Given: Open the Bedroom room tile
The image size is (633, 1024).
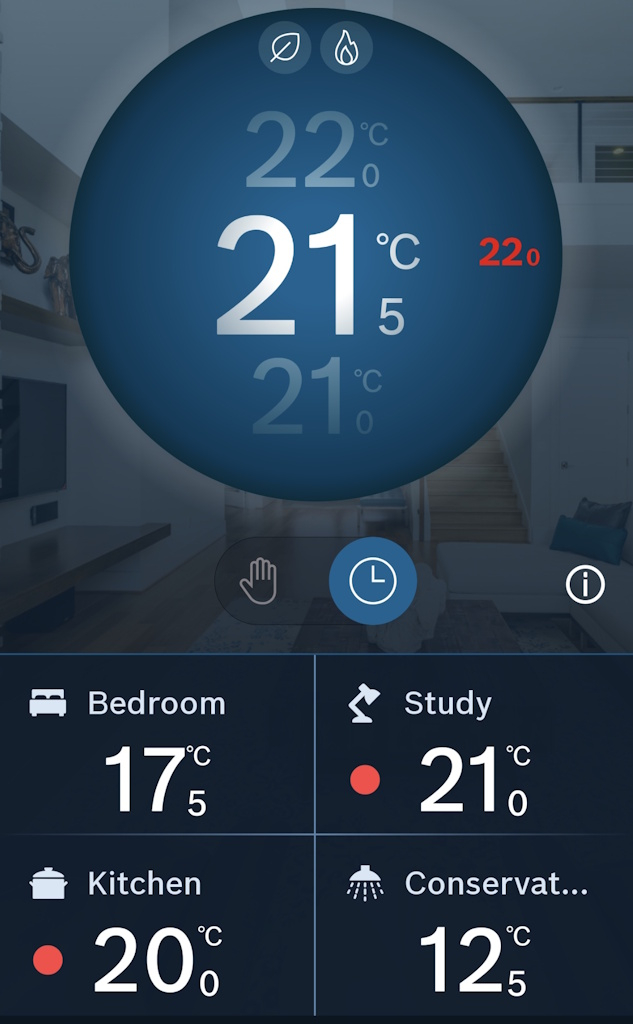Looking at the screenshot, I should (x=157, y=745).
